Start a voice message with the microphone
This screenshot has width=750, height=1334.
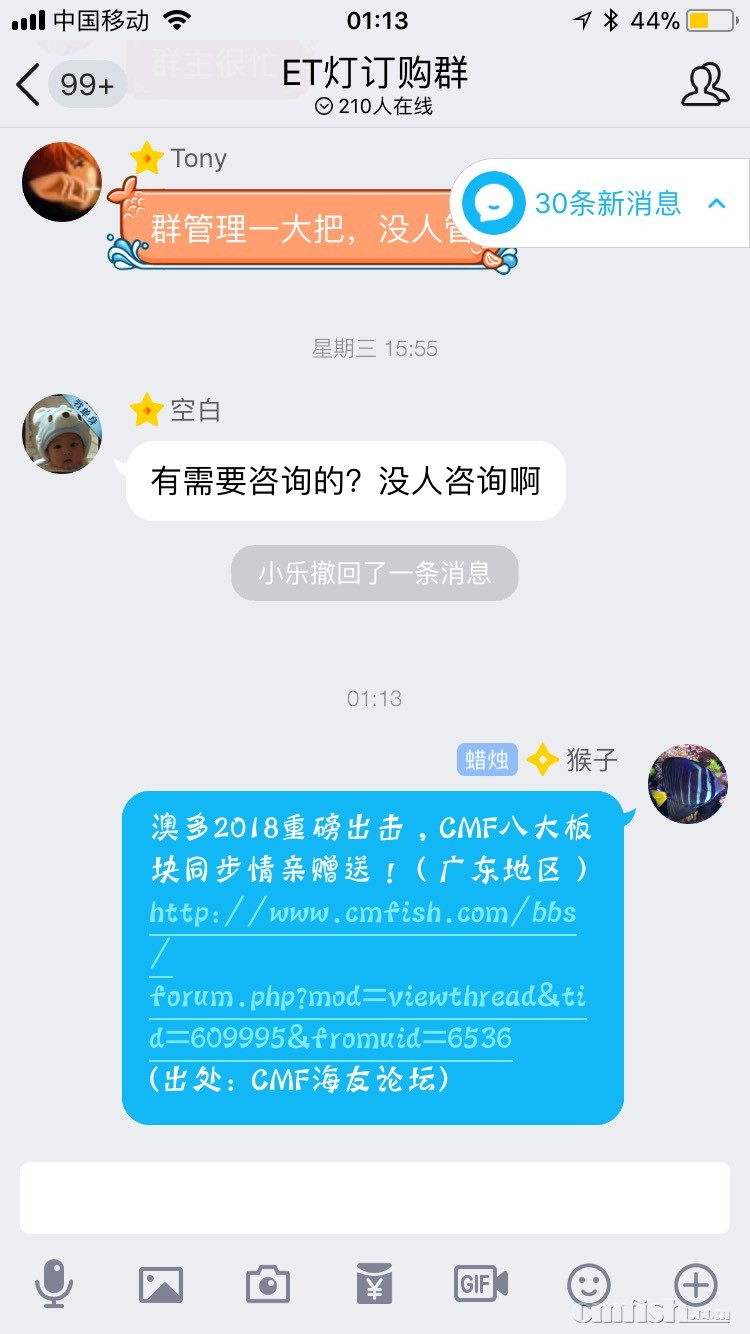click(x=54, y=1283)
